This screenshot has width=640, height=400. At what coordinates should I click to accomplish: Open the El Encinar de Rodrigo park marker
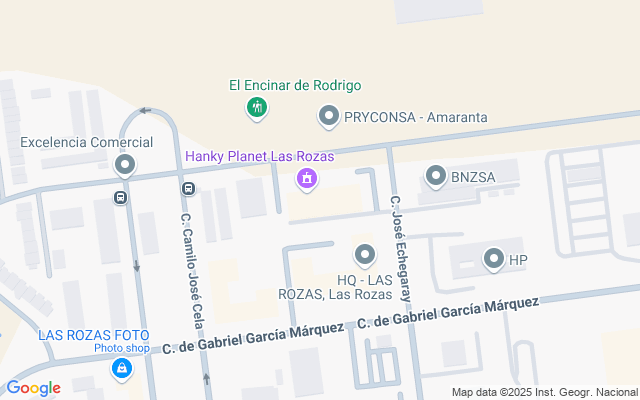click(x=257, y=107)
